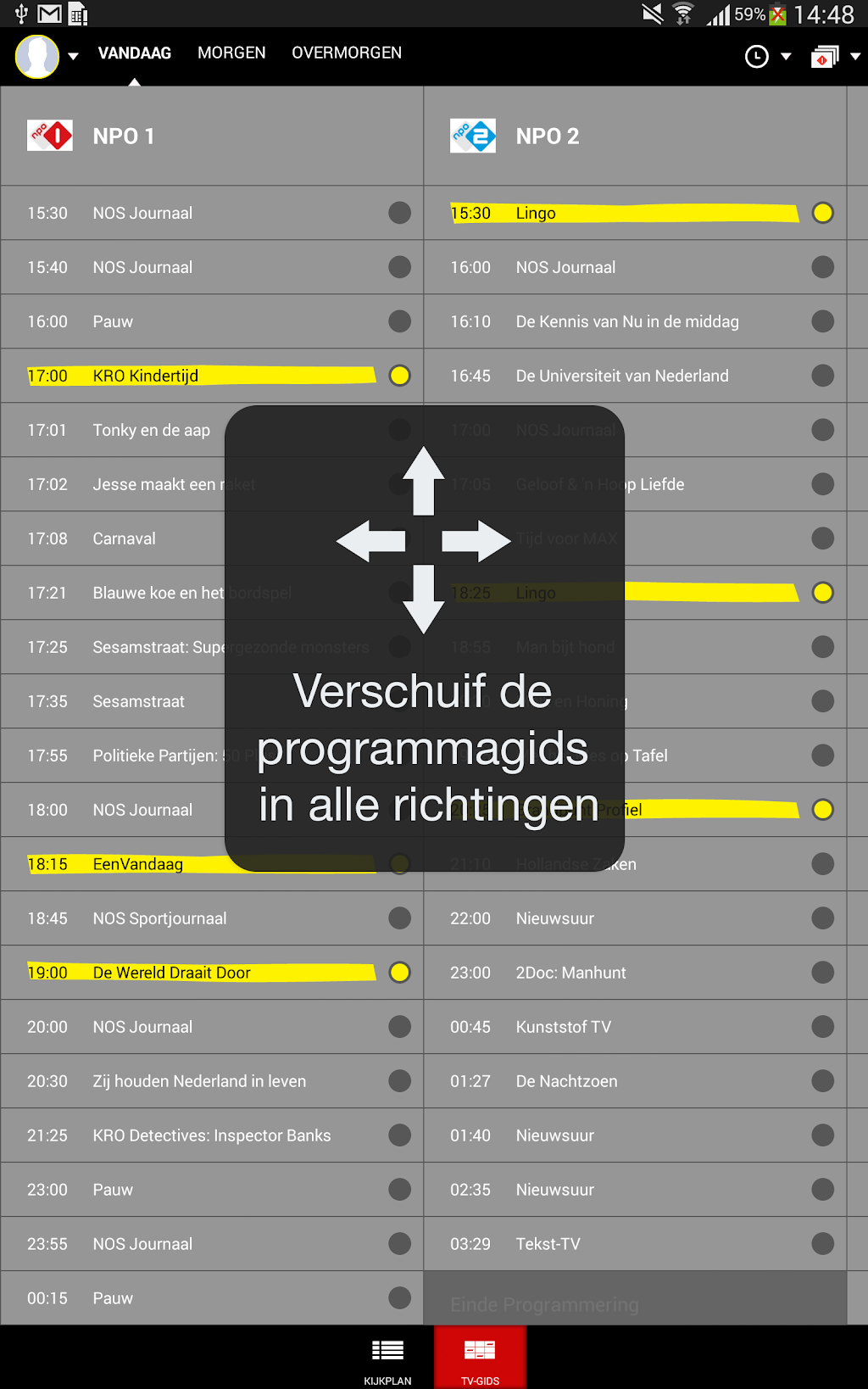Open NOS Sportjournaal at 18:45
Image resolution: width=868 pixels, height=1389 pixels.
tap(159, 918)
